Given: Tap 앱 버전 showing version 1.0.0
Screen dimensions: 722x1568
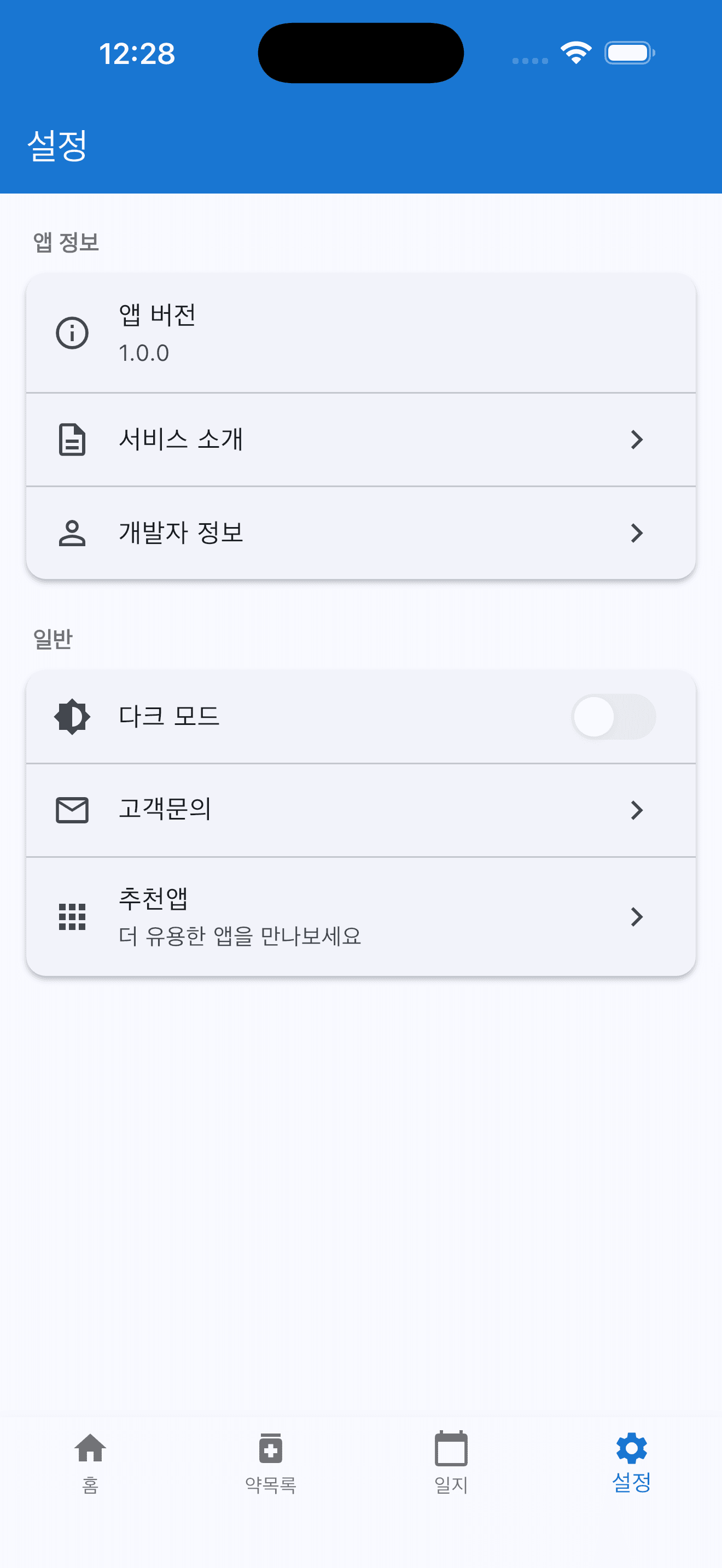Looking at the screenshot, I should pyautogui.click(x=361, y=333).
